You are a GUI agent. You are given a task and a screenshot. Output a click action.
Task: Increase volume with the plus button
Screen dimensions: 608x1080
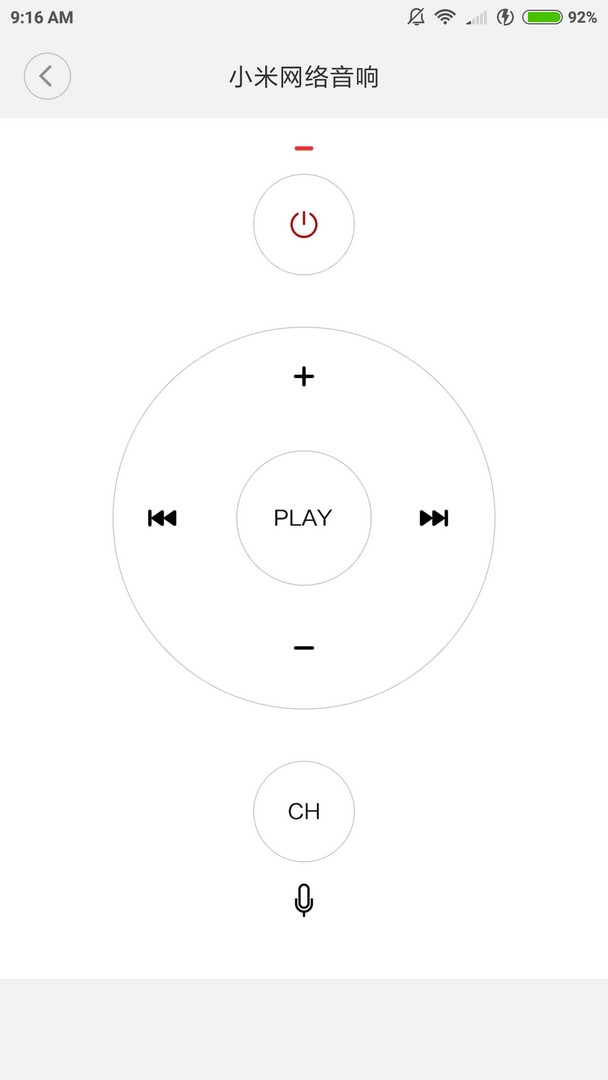(304, 376)
